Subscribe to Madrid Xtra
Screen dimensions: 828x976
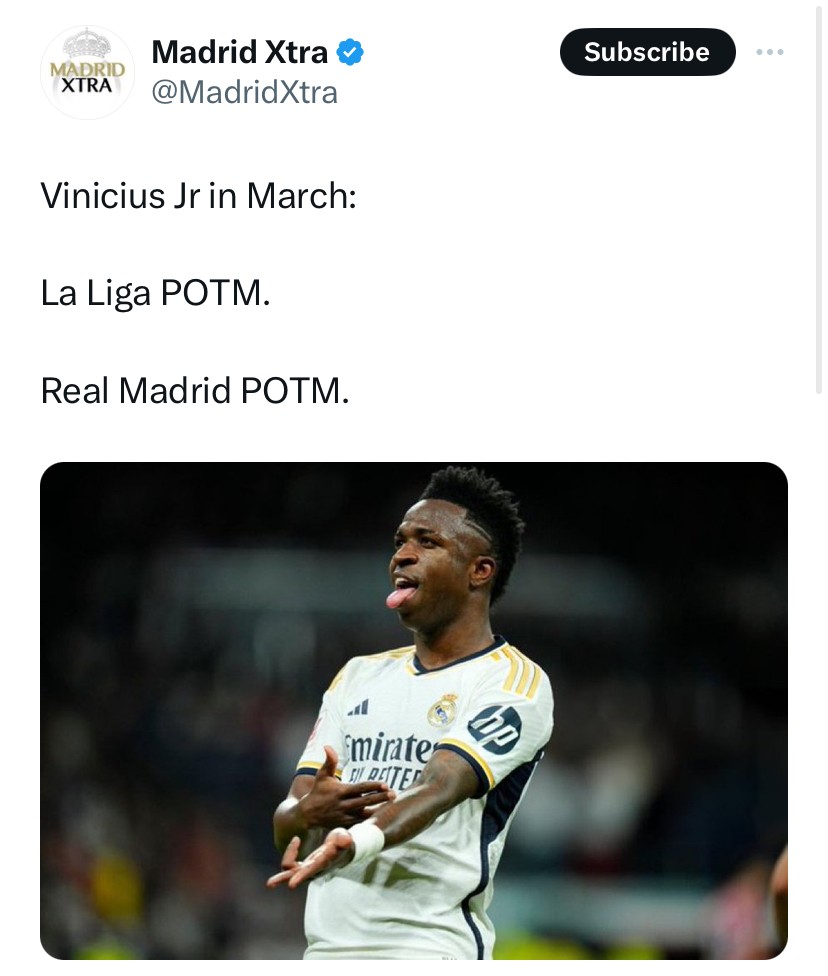646,52
